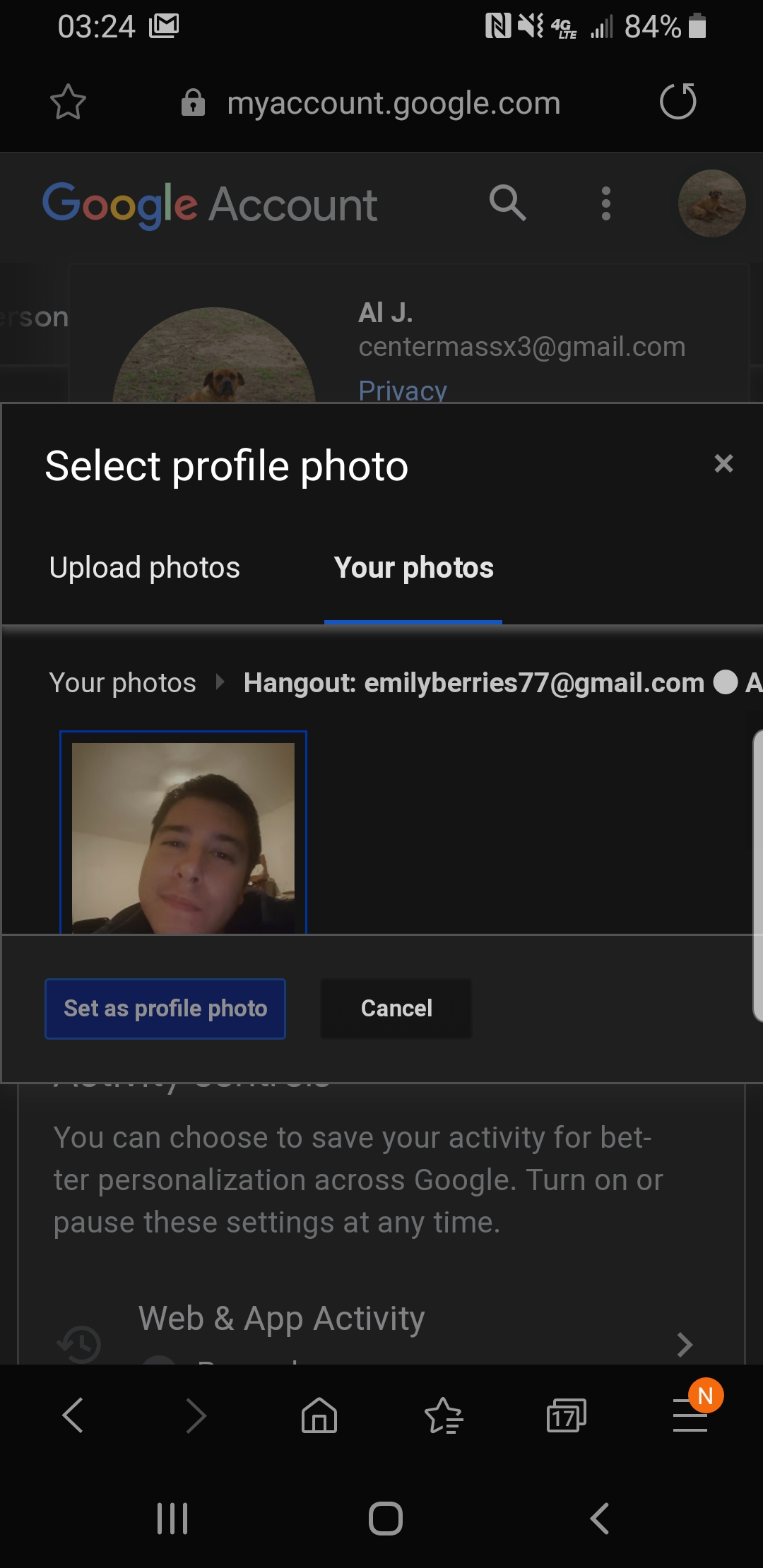Open the browser bookmarks list

pos(443,1415)
